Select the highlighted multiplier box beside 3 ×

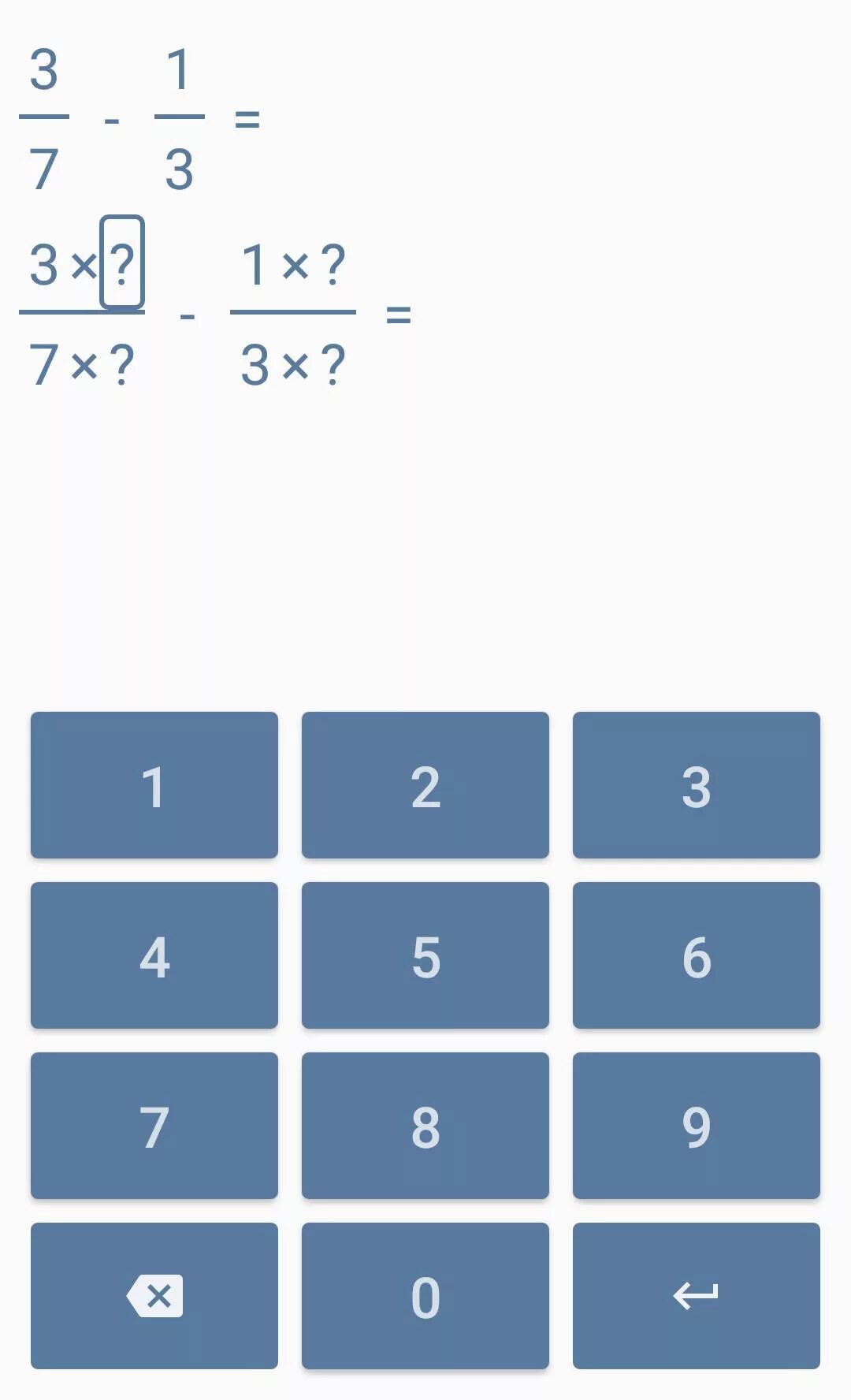pos(122,262)
